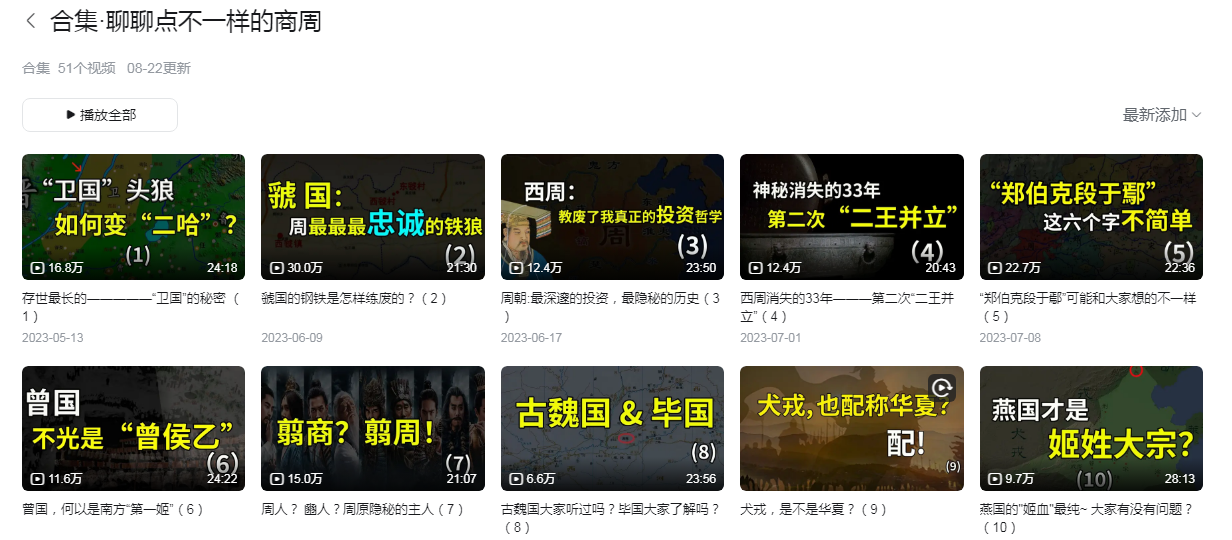Open the 卫国 video (1)
The image size is (1232, 540).
click(133, 217)
